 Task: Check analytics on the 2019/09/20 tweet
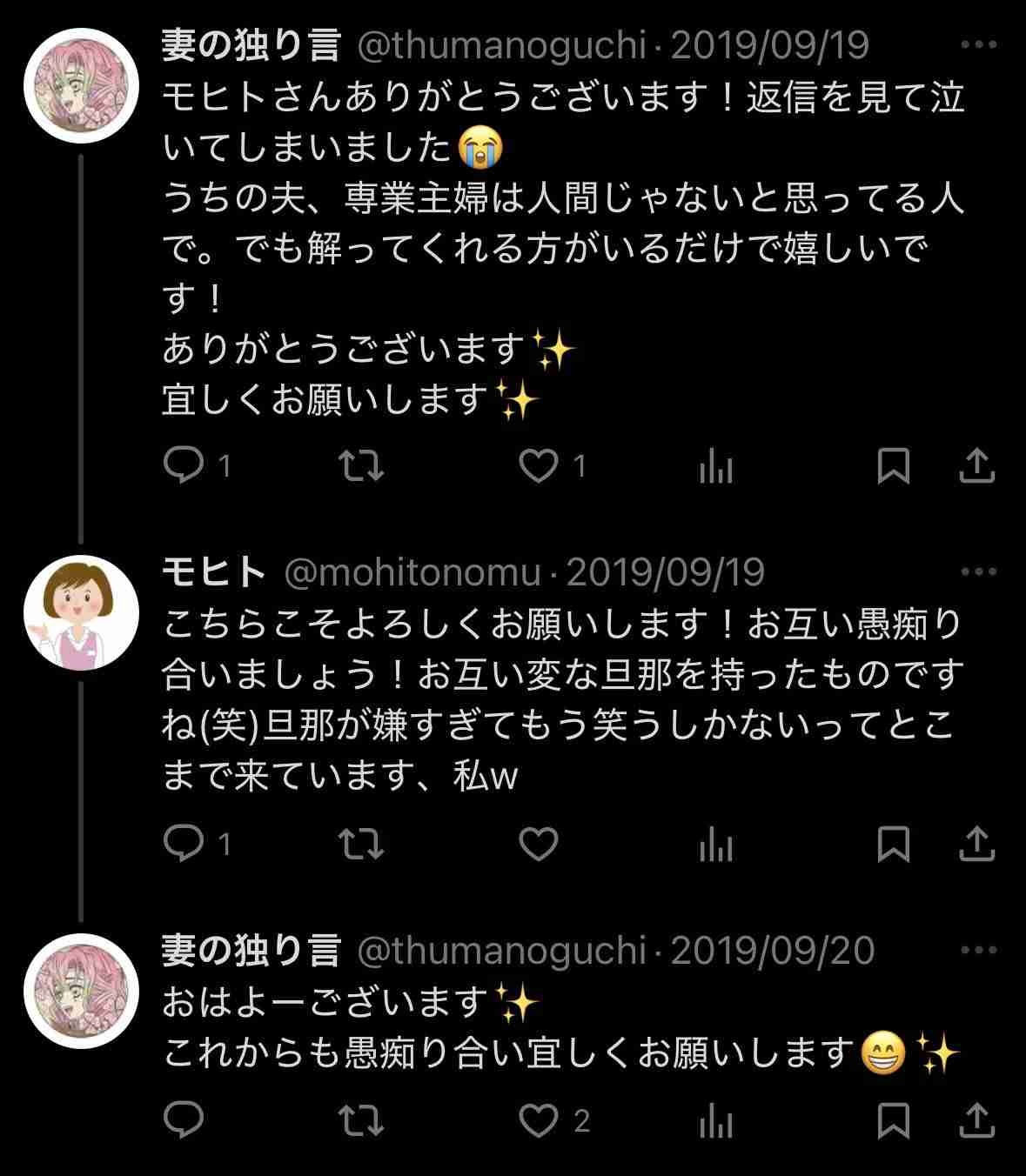(714, 1121)
